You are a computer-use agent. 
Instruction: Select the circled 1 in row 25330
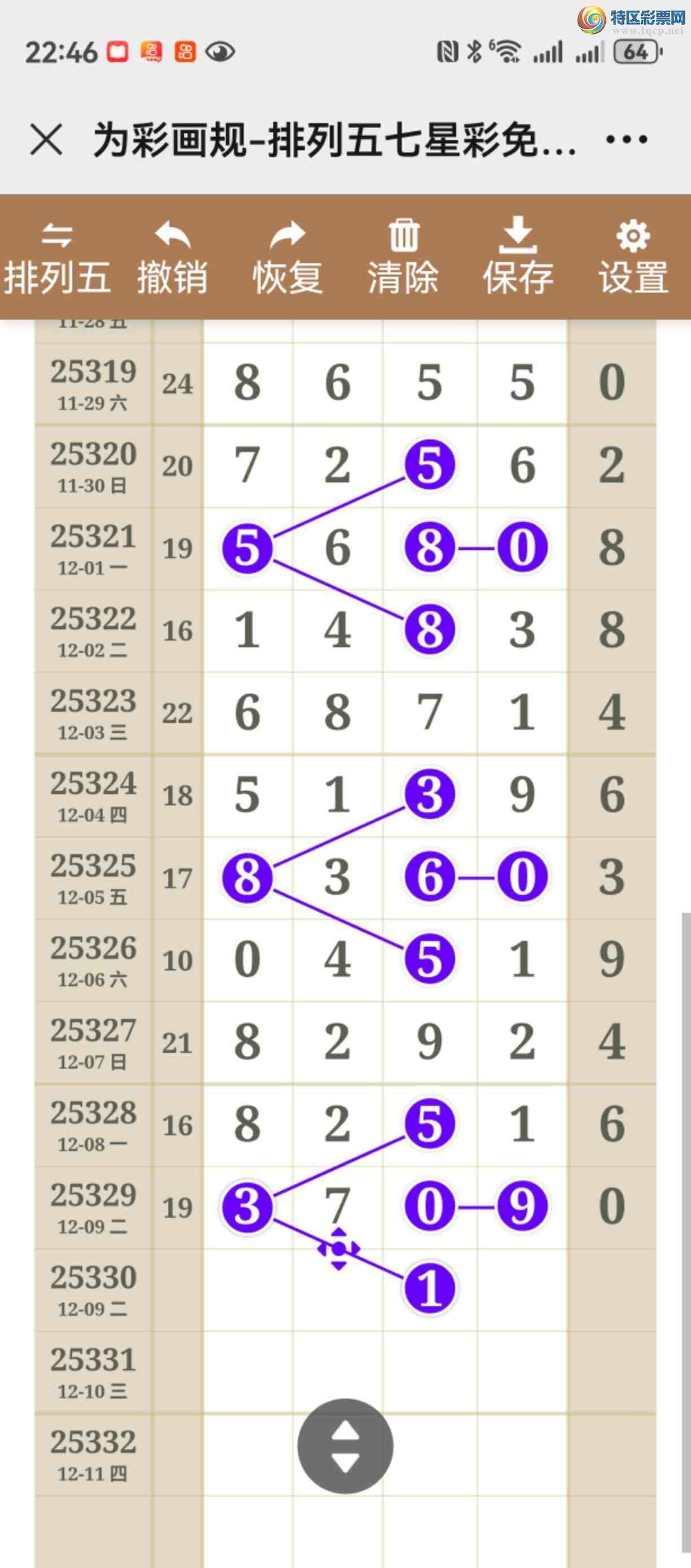pyautogui.click(x=430, y=1288)
